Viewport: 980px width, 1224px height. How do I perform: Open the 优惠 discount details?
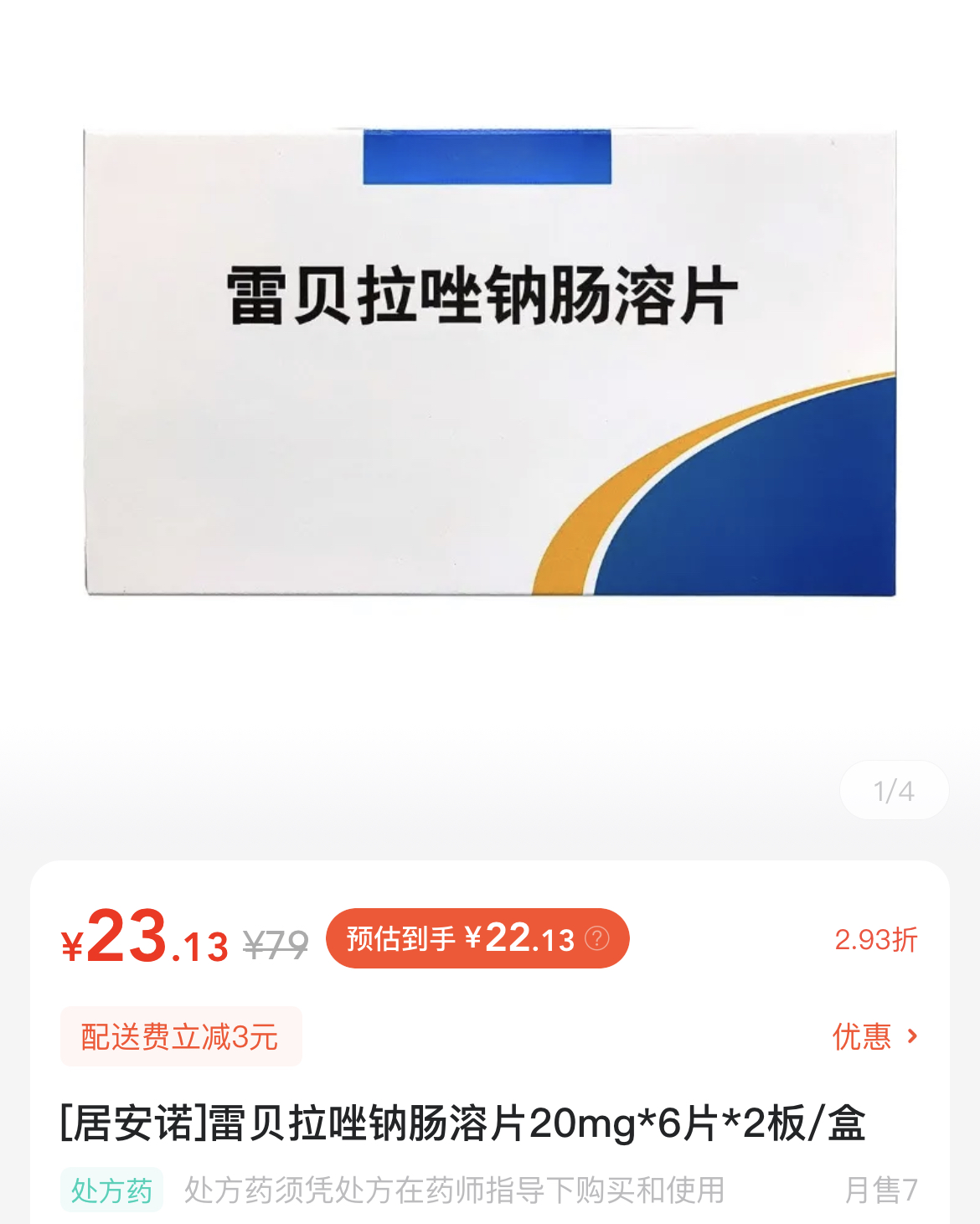(x=875, y=1036)
